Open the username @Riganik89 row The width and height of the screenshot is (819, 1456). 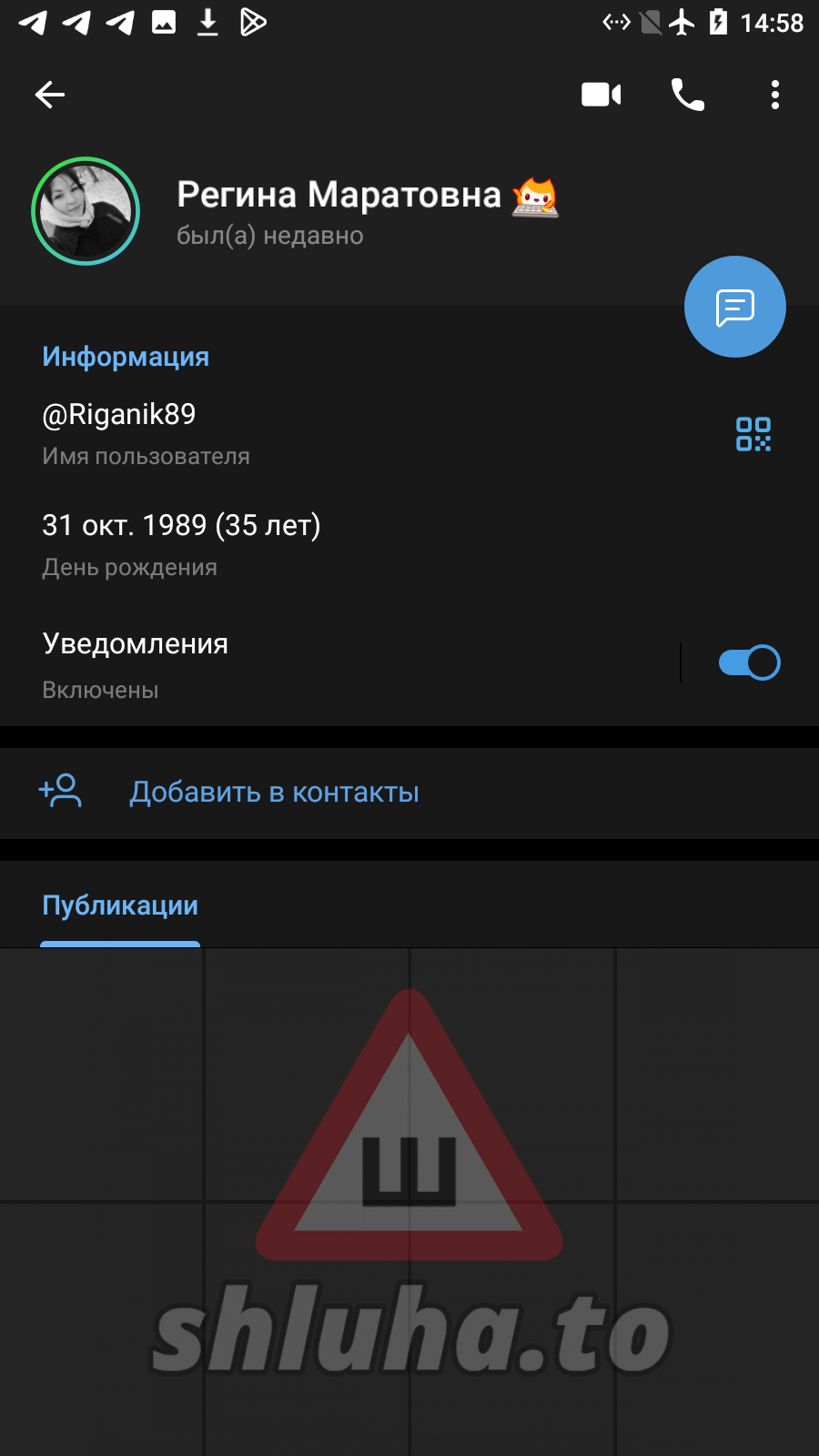[x=273, y=432]
